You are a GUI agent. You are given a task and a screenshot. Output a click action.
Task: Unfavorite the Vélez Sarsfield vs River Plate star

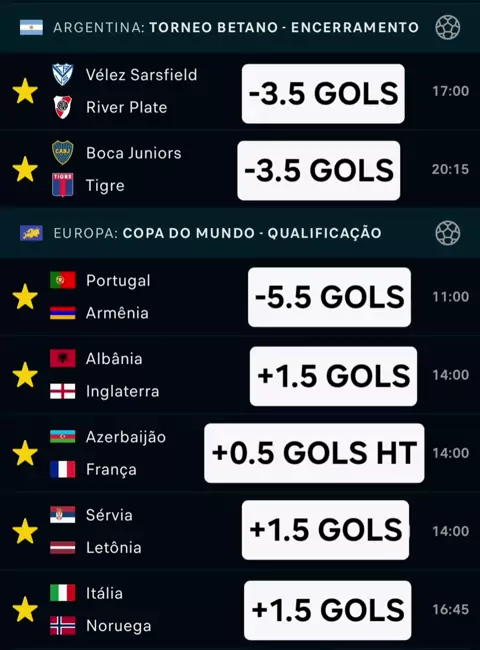[x=25, y=91]
